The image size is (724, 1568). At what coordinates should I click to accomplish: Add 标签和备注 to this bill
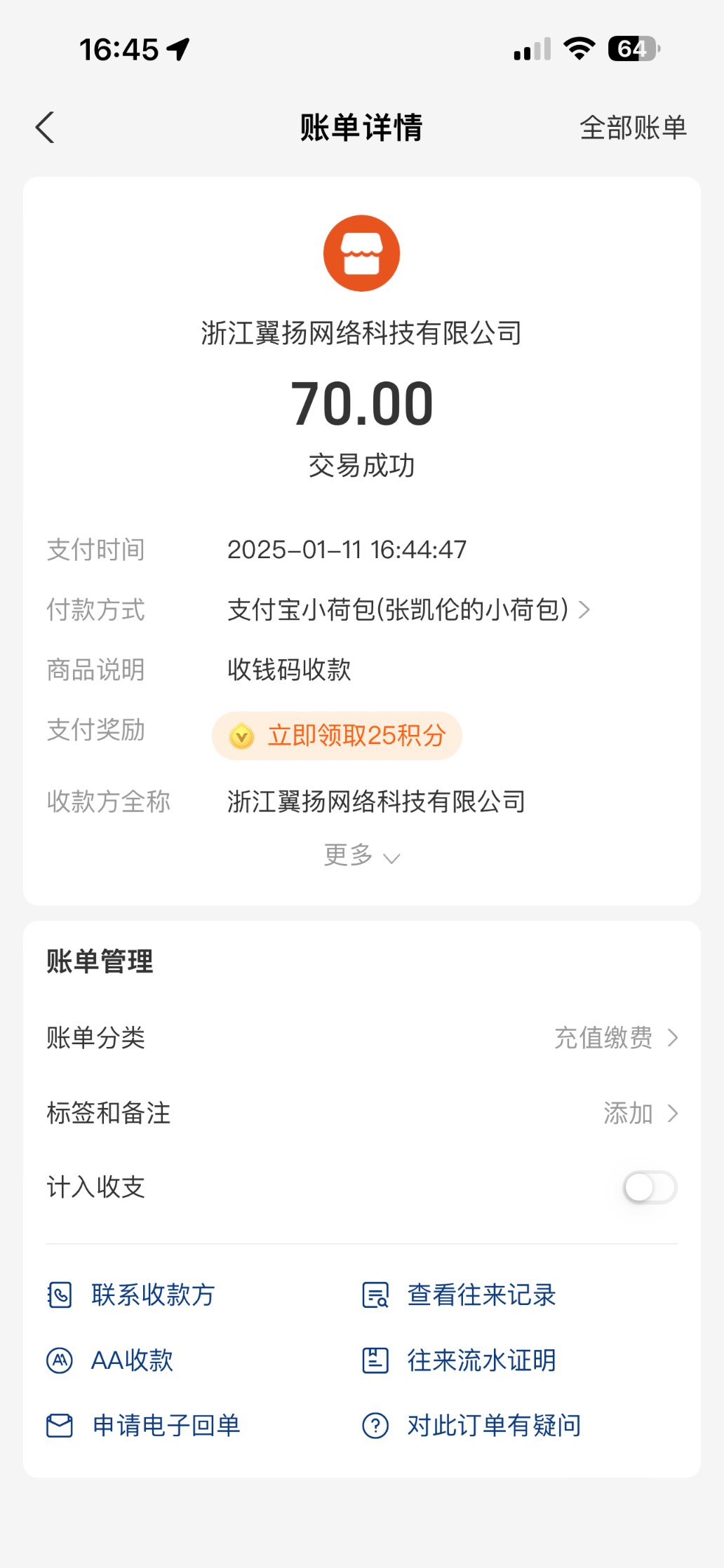[640, 1113]
